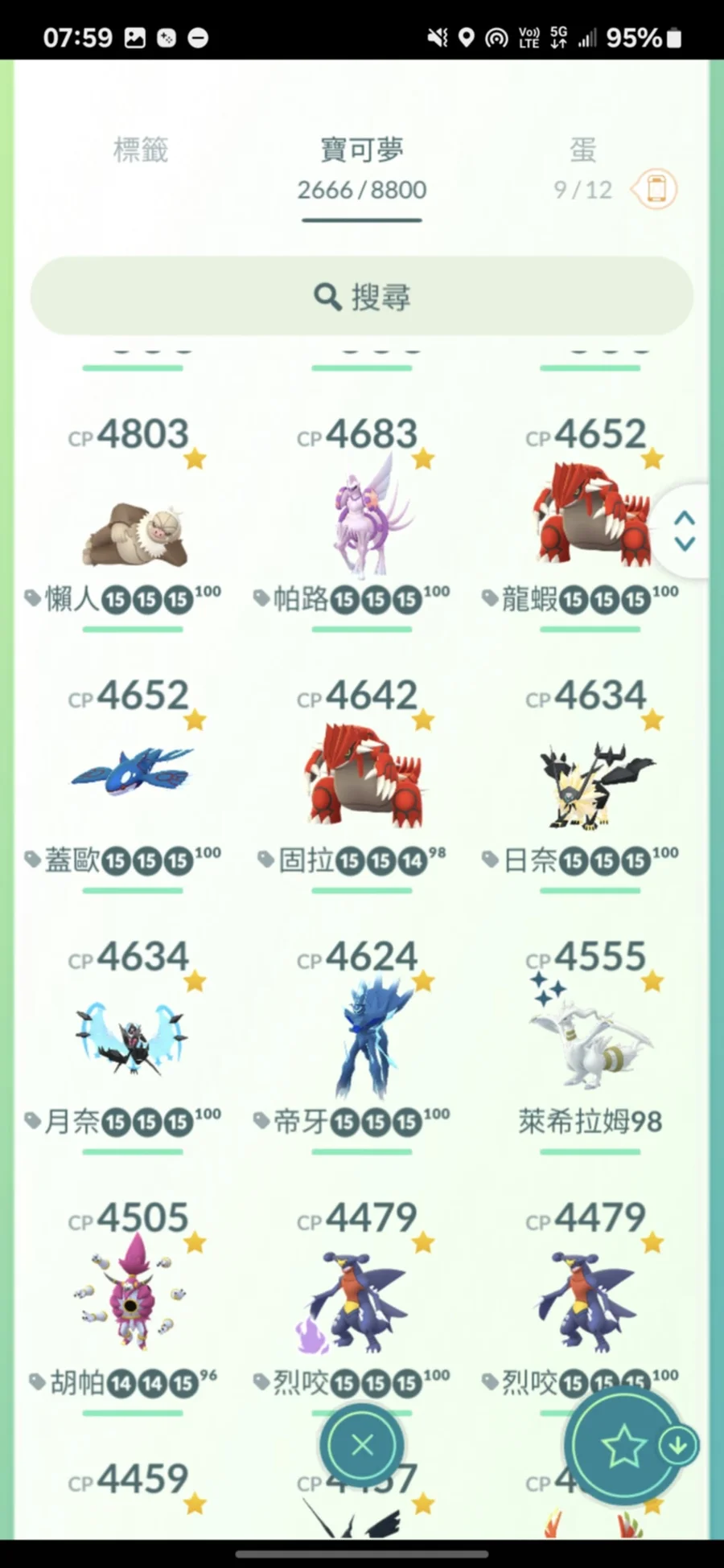Viewport: 724px width, 1568px height.
Task: Open the phone icon beside the 蛋 tab
Action: pyautogui.click(x=656, y=190)
